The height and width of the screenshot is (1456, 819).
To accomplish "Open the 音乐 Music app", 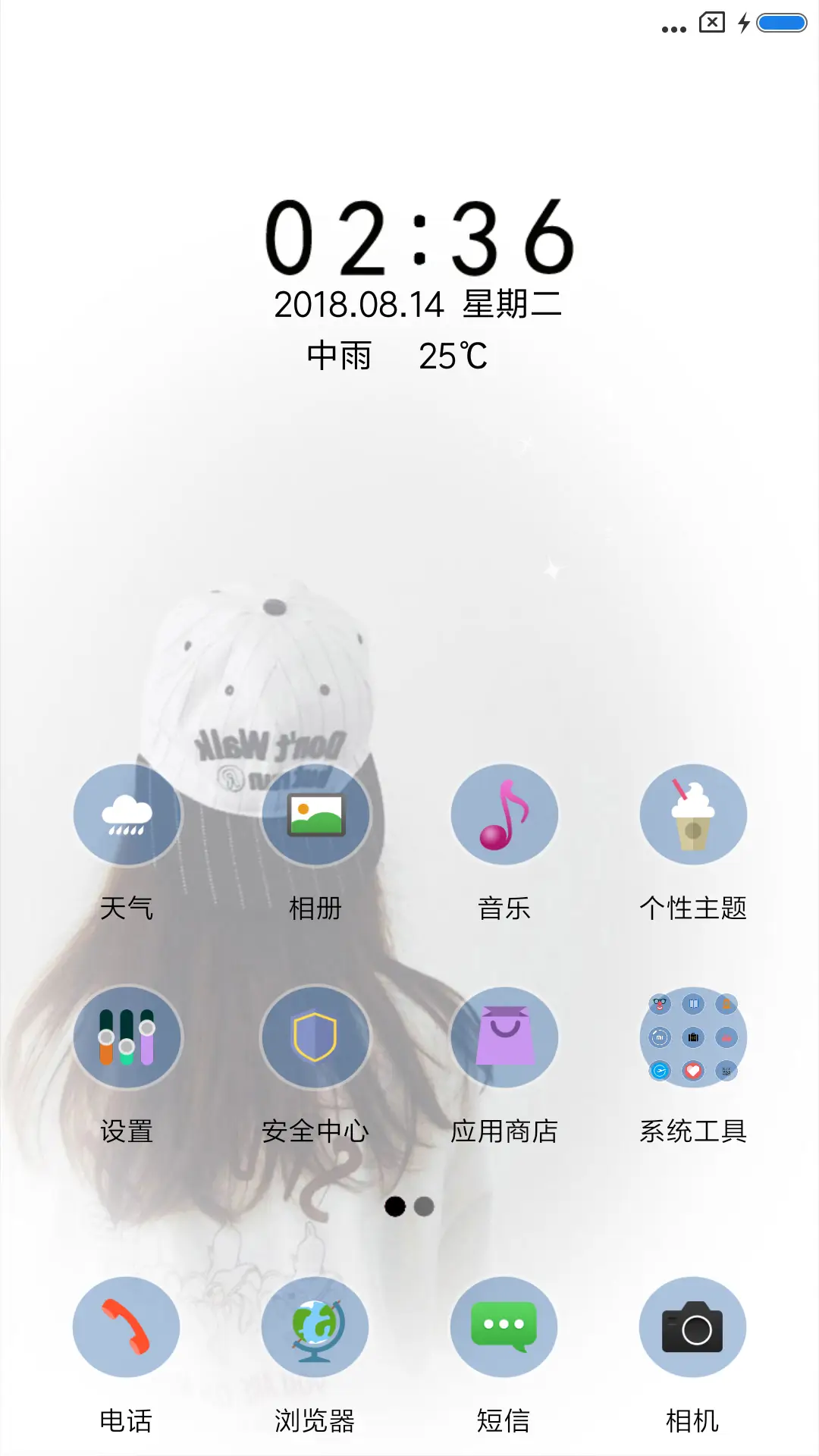I will [505, 814].
